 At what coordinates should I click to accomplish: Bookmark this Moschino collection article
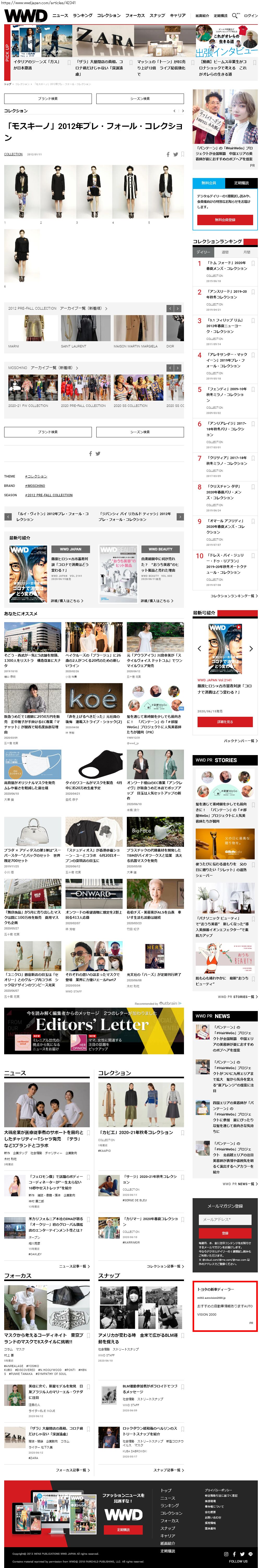pos(182,155)
